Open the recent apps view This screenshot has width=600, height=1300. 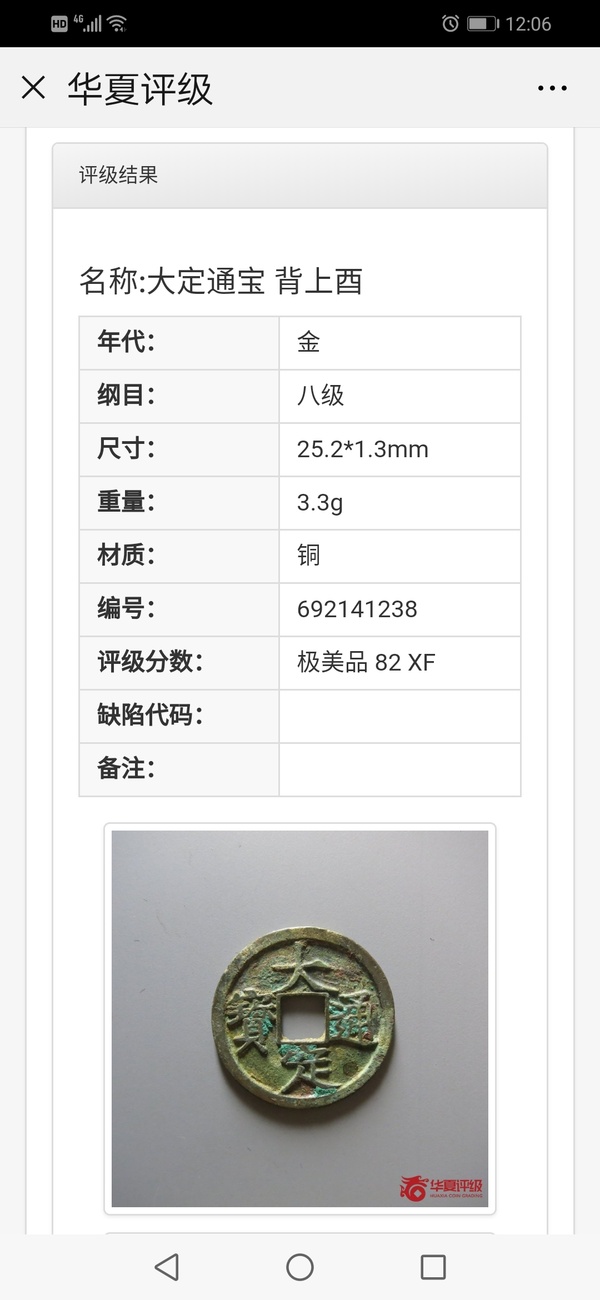pos(433,1267)
